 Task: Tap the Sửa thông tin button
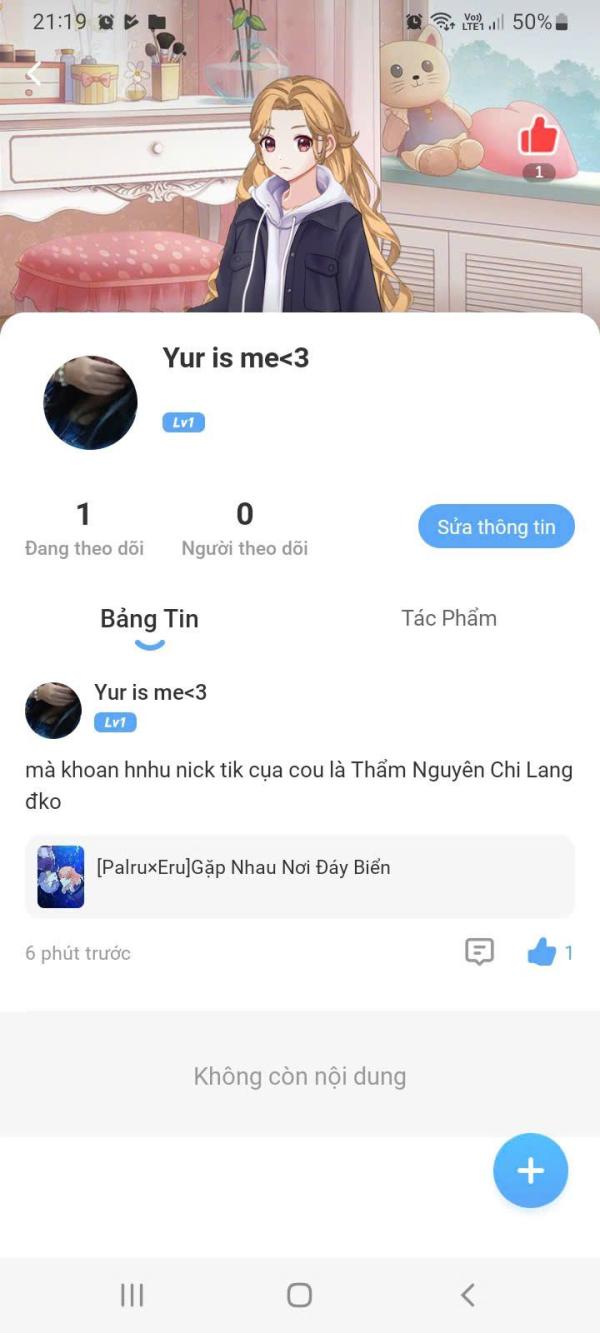pos(496,527)
